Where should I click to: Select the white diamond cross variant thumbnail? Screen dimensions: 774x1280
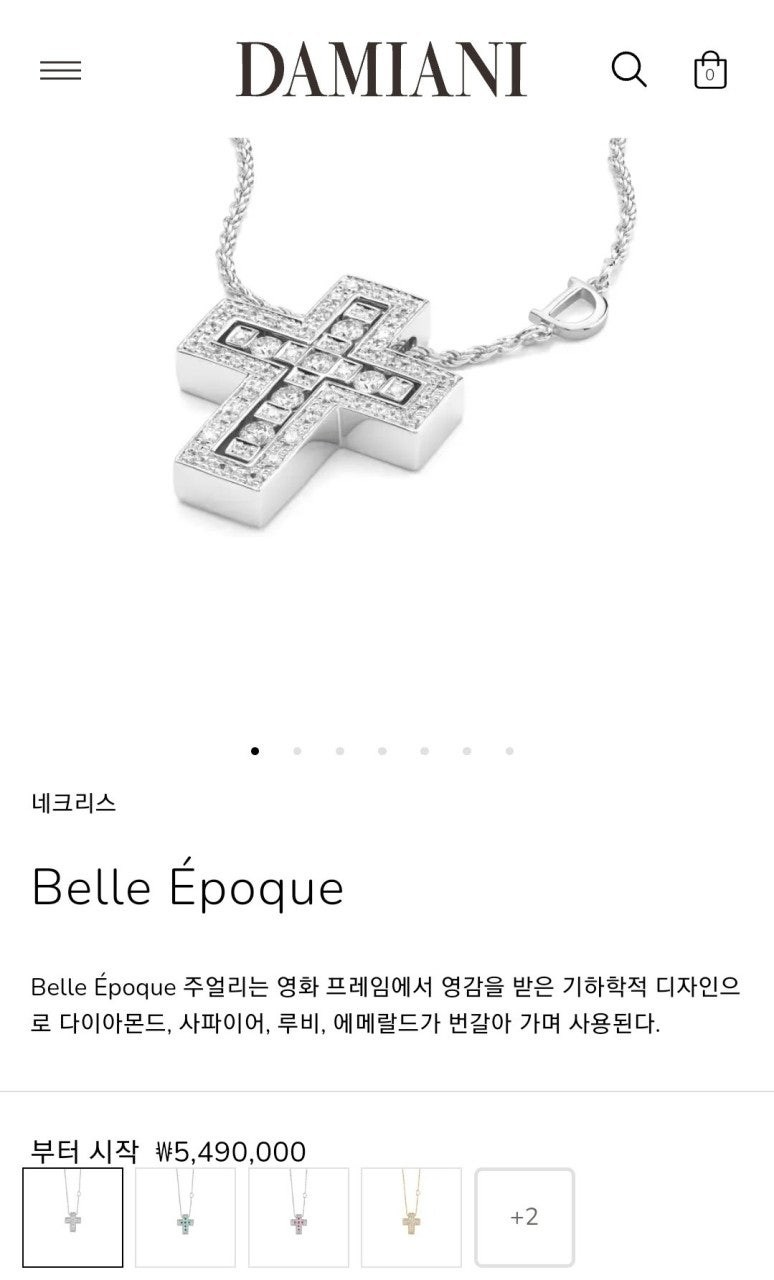(x=73, y=1216)
